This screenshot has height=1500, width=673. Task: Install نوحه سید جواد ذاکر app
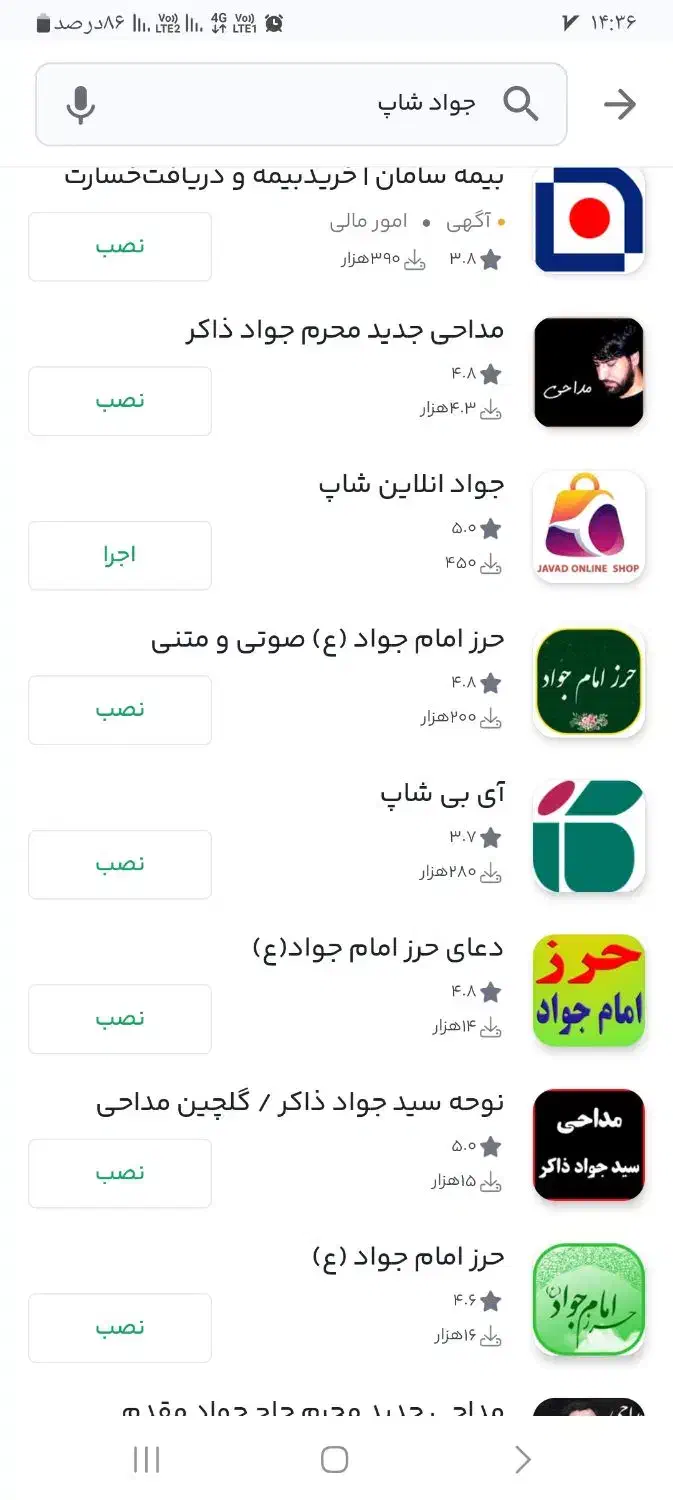120,1173
